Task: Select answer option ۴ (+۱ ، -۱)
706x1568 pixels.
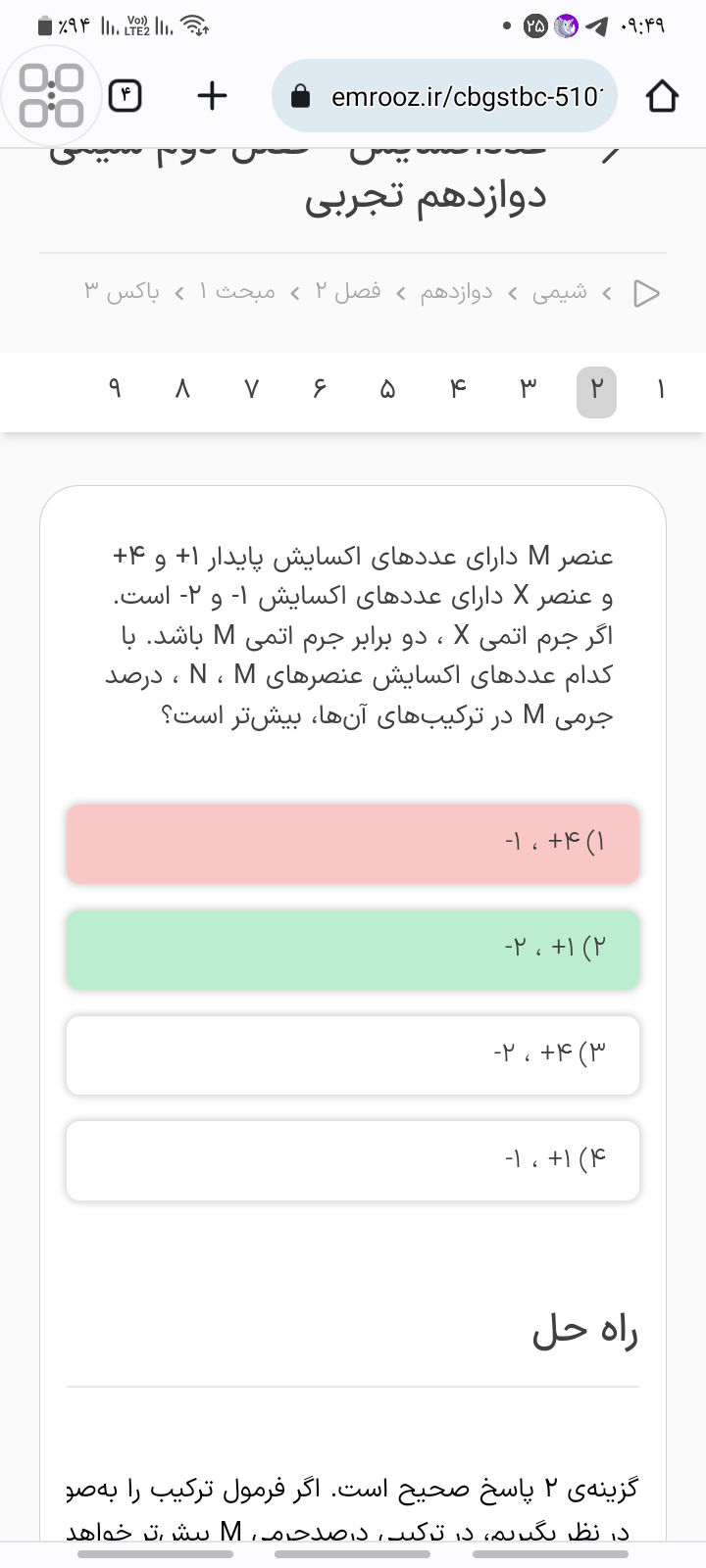Action: click(x=353, y=1160)
